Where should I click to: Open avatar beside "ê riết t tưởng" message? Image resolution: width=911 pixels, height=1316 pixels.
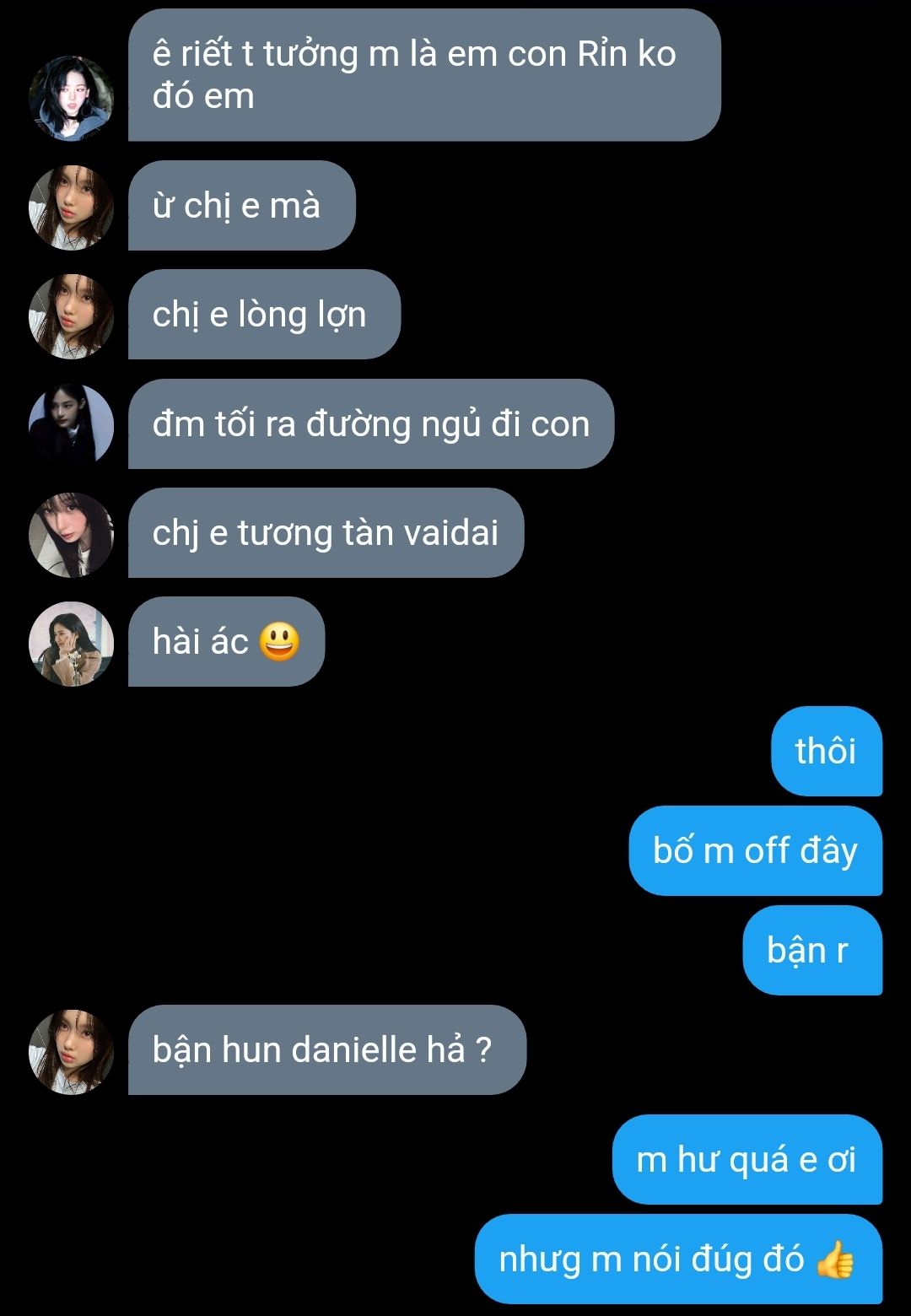click(x=71, y=98)
